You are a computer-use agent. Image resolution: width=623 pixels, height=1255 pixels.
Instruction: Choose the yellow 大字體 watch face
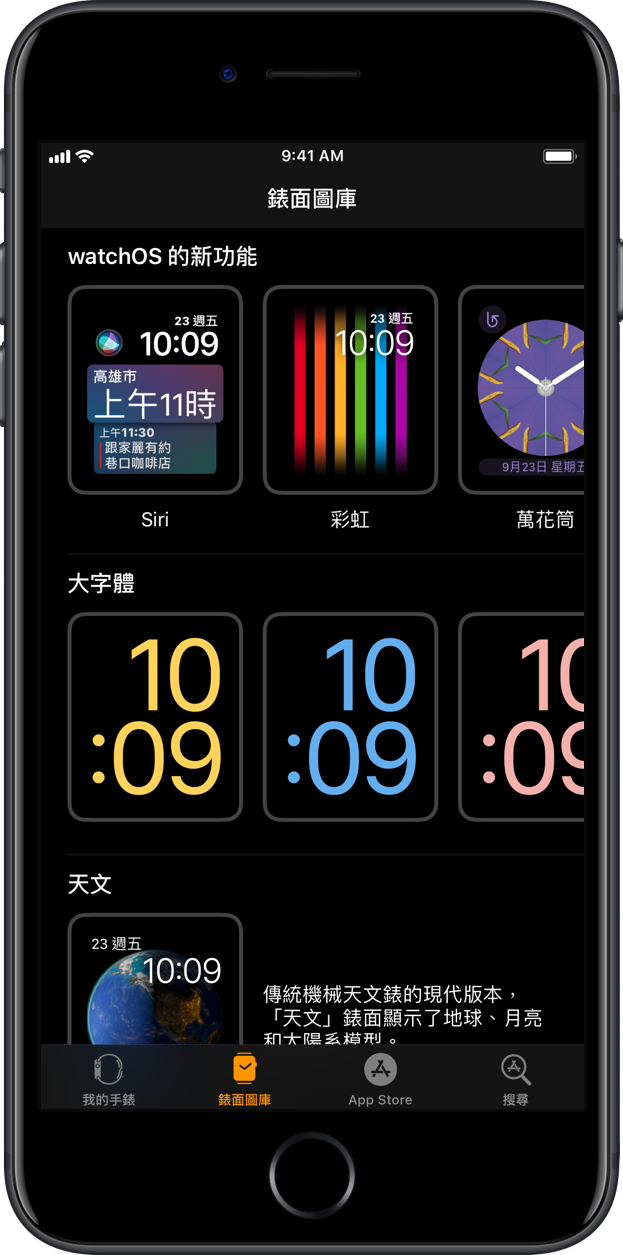pos(155,716)
